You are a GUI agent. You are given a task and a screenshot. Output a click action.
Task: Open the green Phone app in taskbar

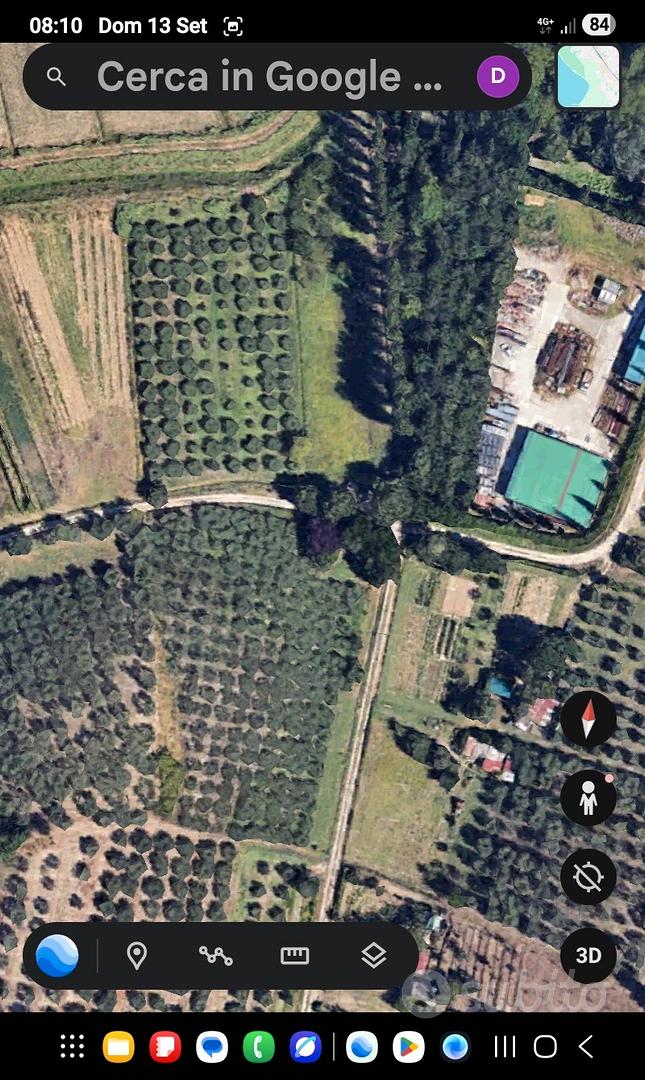258,1047
